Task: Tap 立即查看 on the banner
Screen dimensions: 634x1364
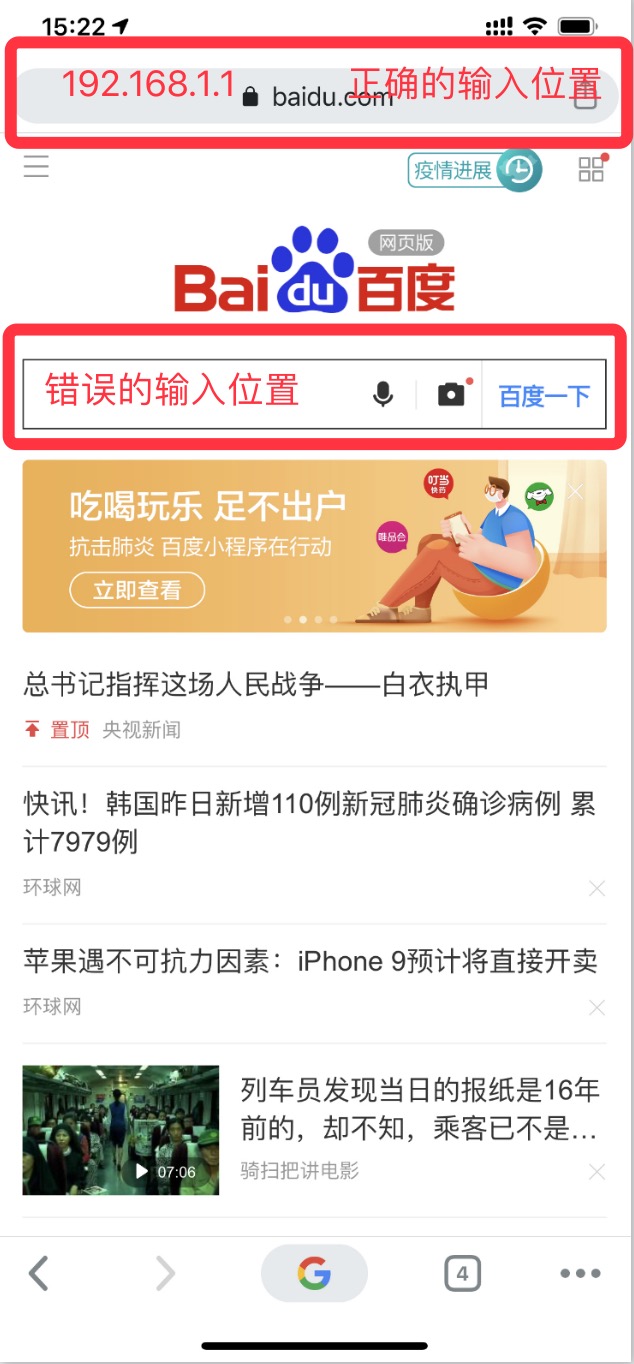Action: (x=137, y=590)
